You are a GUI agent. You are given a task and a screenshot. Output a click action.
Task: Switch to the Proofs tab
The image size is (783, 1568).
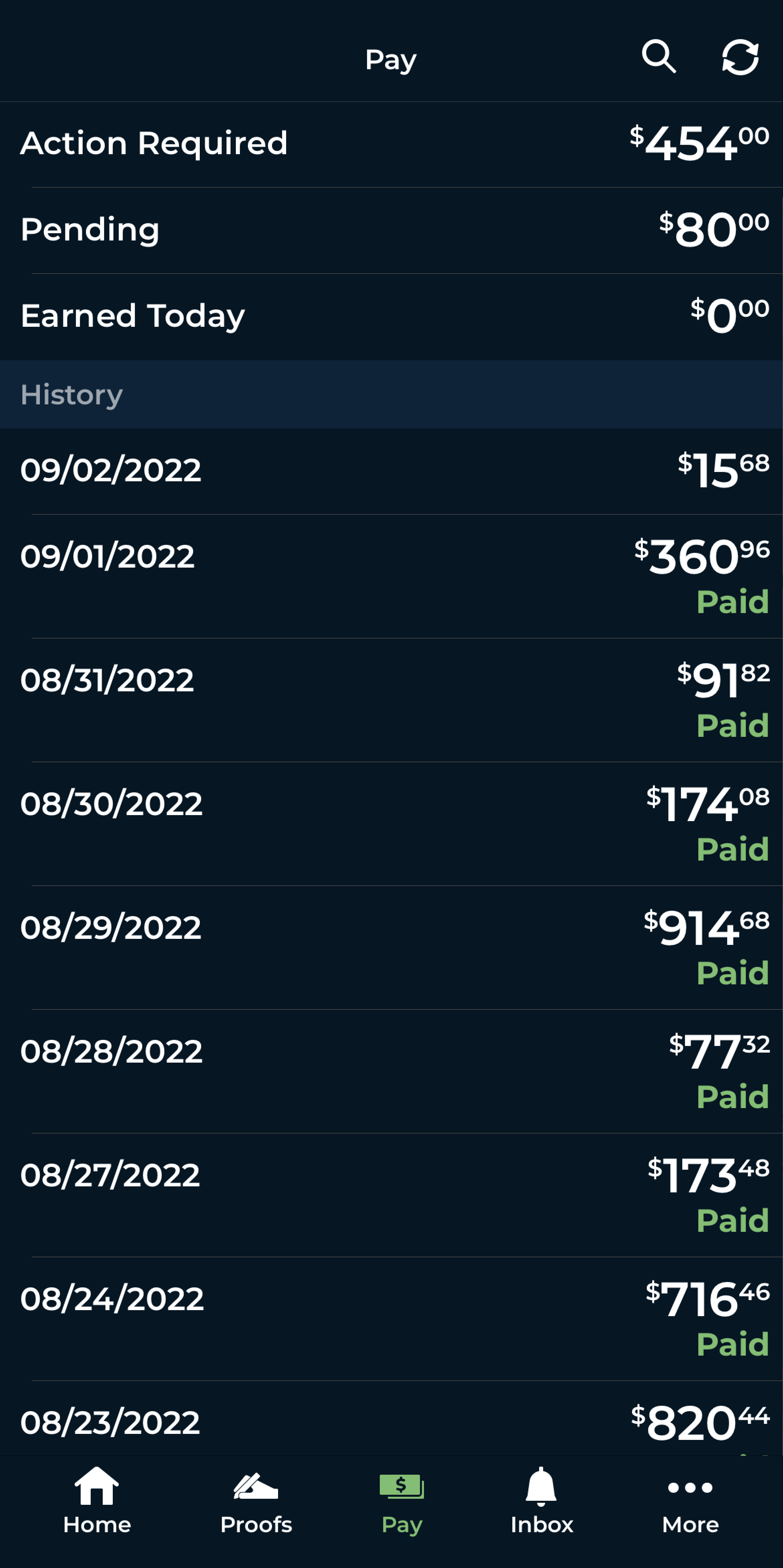coord(256,1501)
